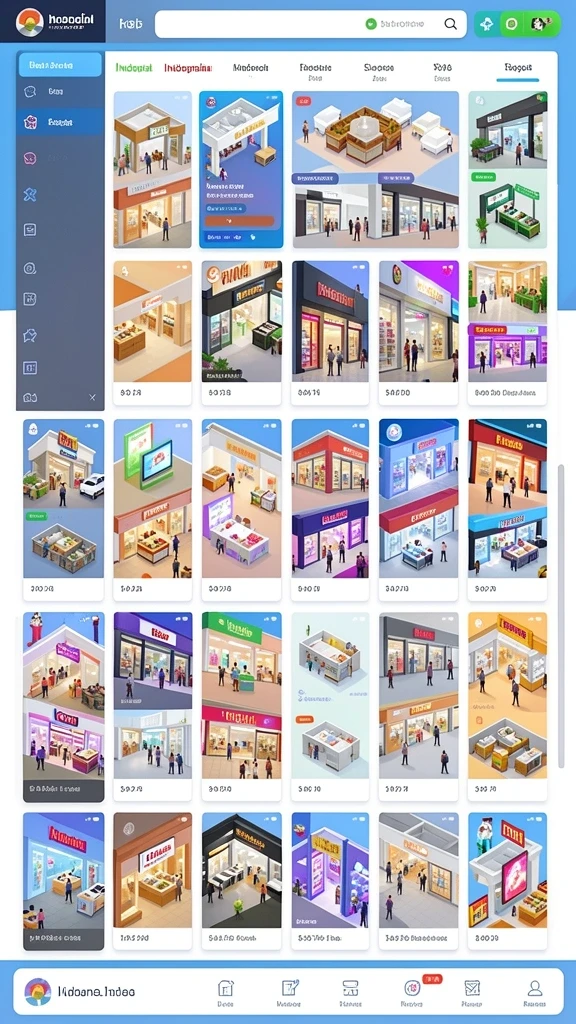Select the underlined rightmost top tab
This screenshot has height=1024, width=576.
518,69
